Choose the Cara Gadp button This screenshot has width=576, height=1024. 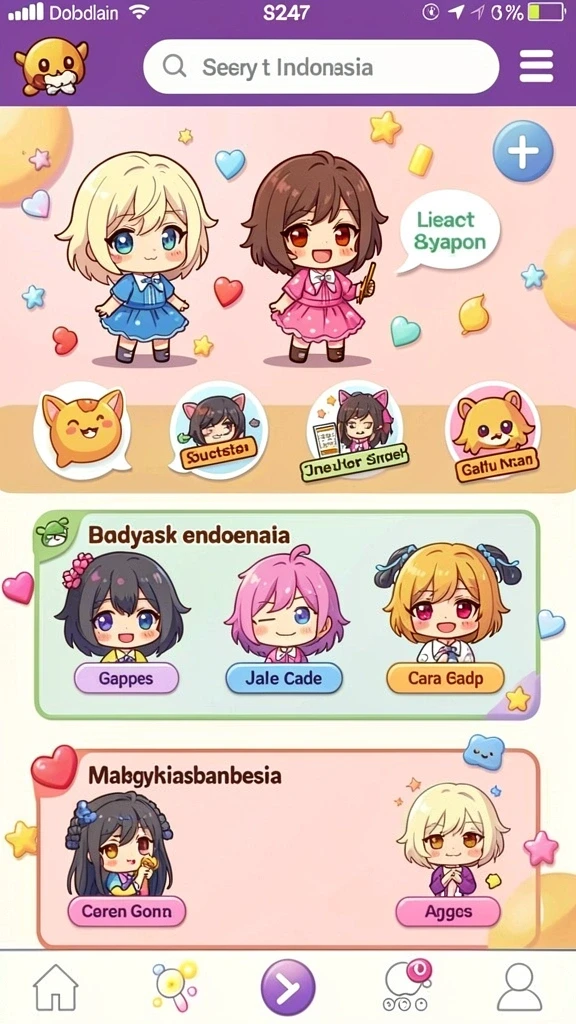click(x=445, y=678)
